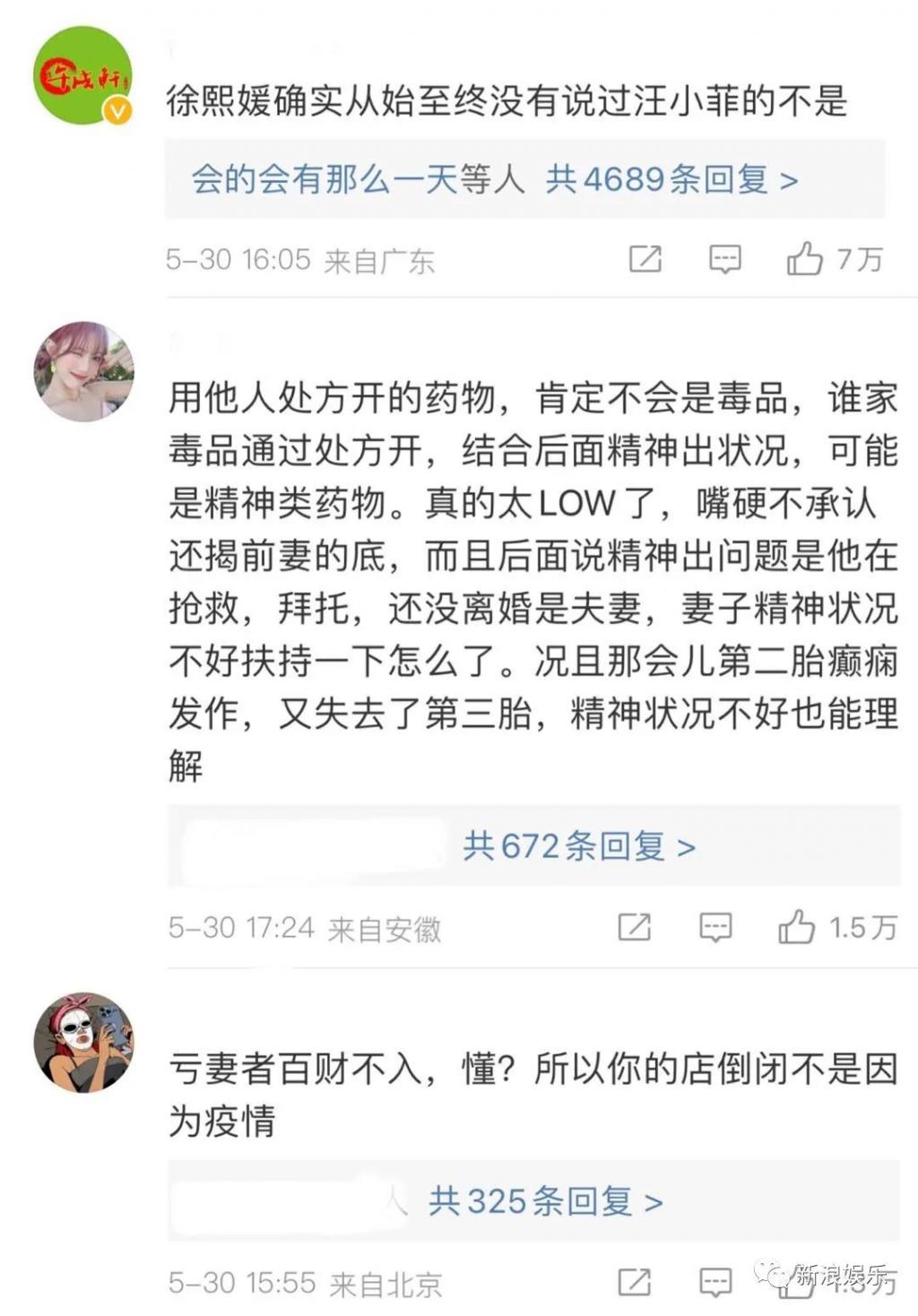This screenshot has width=918, height=1316.
Task: Open the face-mask cartoon avatar's profile
Action: (83, 1043)
